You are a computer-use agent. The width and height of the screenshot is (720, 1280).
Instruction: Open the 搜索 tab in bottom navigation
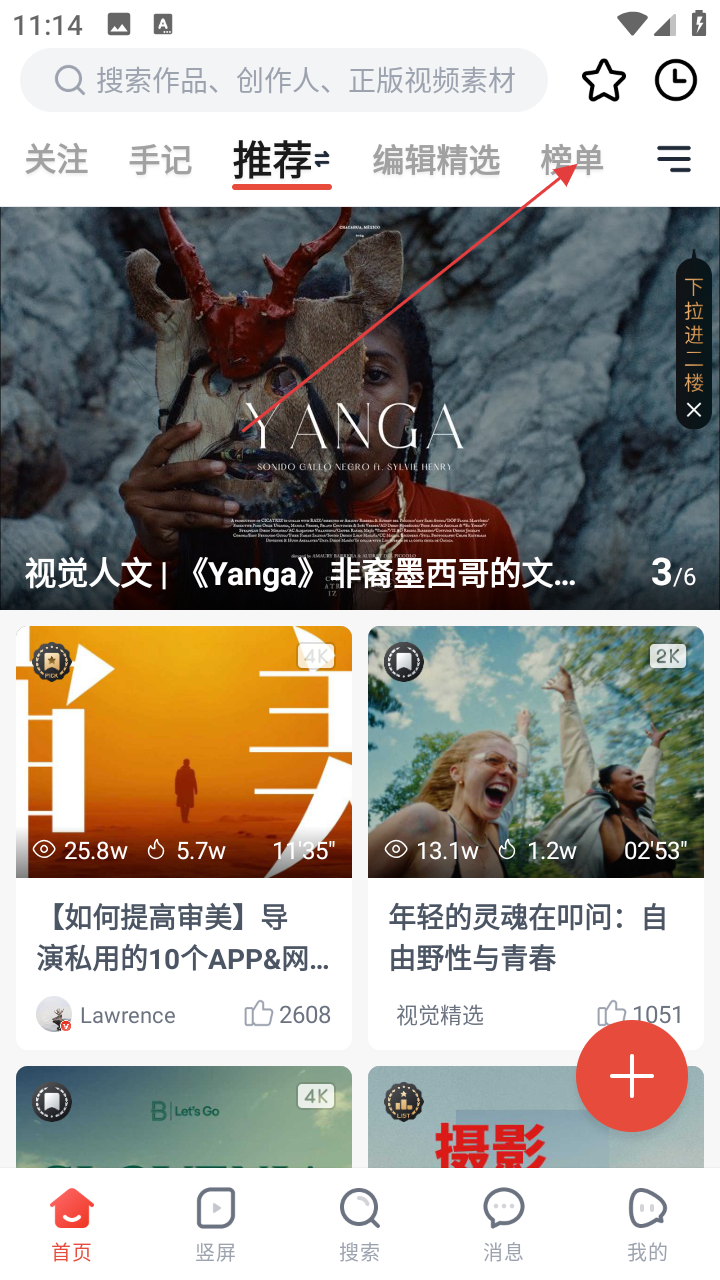(360, 1224)
